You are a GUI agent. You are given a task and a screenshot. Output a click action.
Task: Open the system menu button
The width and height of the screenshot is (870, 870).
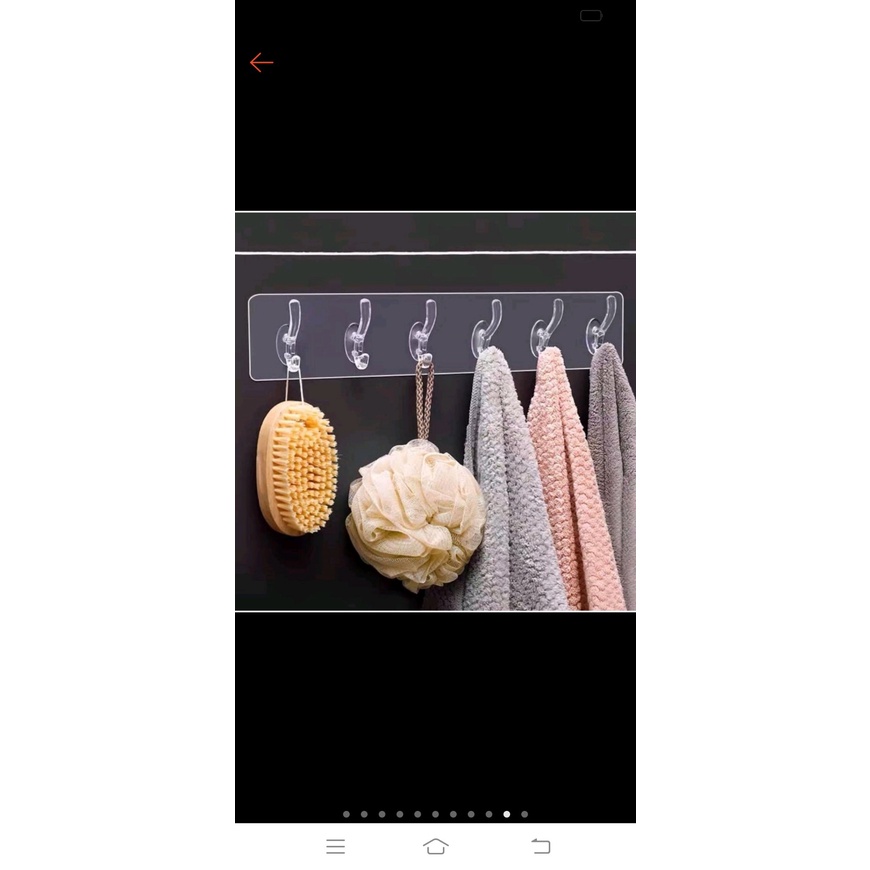pyautogui.click(x=336, y=846)
